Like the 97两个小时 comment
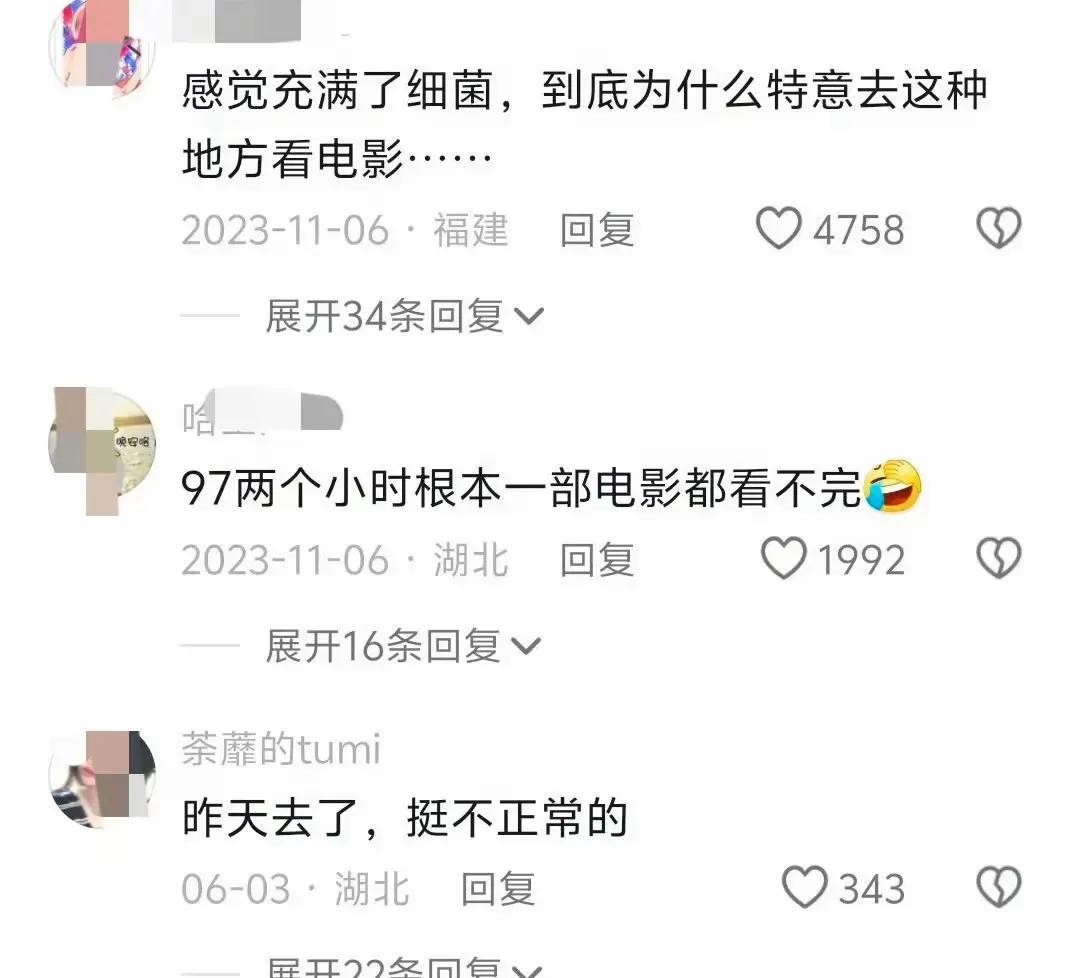 (784, 559)
